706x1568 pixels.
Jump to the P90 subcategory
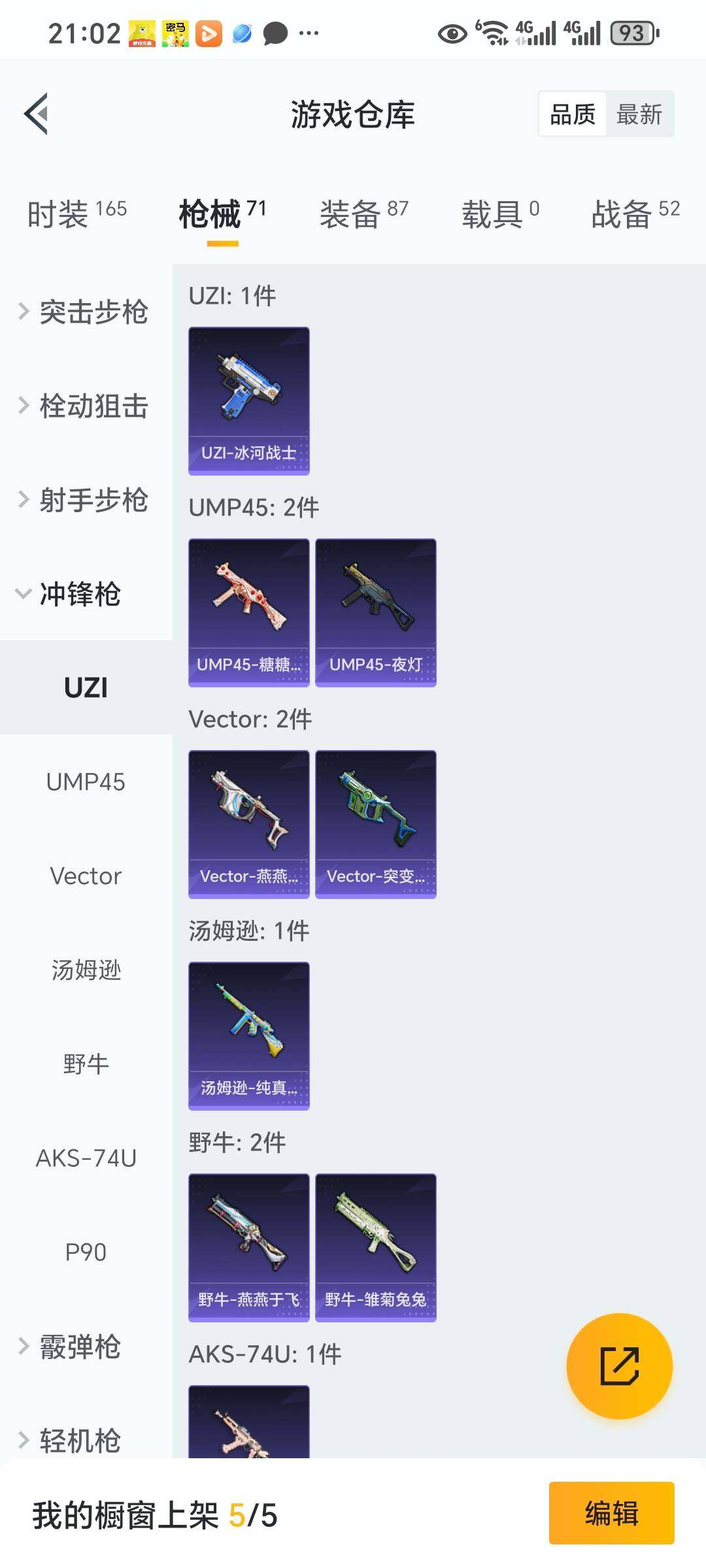tap(86, 1252)
